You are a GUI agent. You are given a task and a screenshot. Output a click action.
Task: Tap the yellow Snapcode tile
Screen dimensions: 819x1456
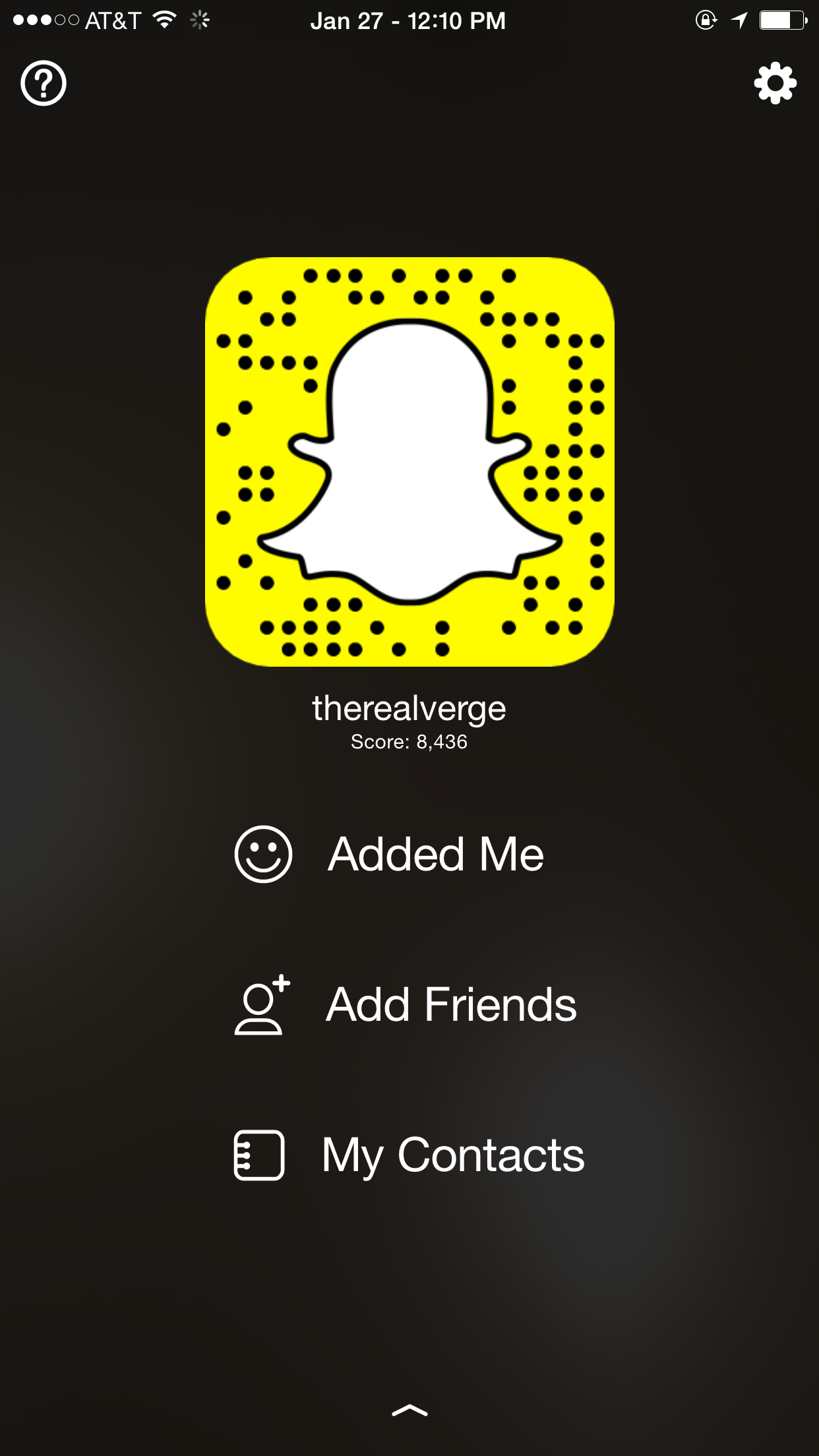409,462
